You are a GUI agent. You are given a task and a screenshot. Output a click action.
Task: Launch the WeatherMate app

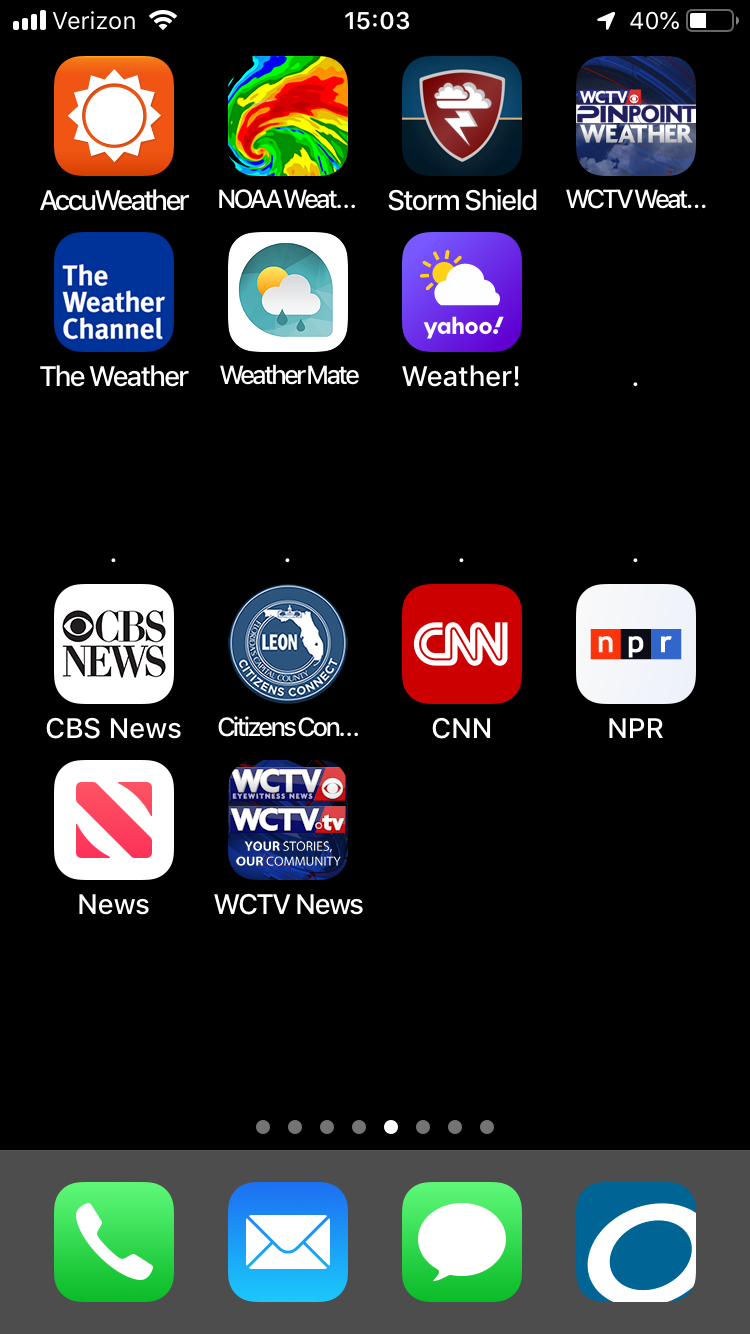click(288, 292)
